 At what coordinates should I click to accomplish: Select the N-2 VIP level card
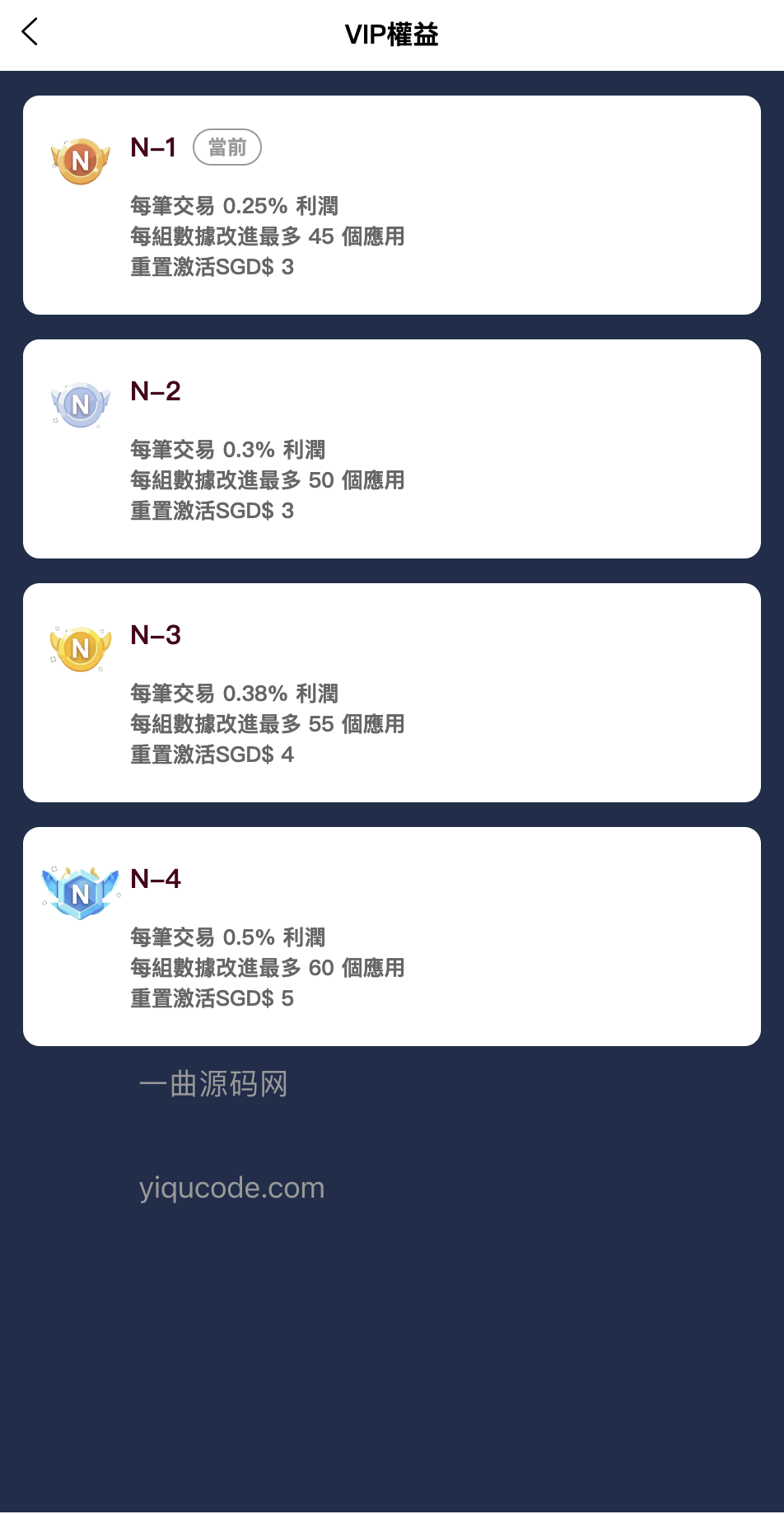pyautogui.click(x=392, y=449)
